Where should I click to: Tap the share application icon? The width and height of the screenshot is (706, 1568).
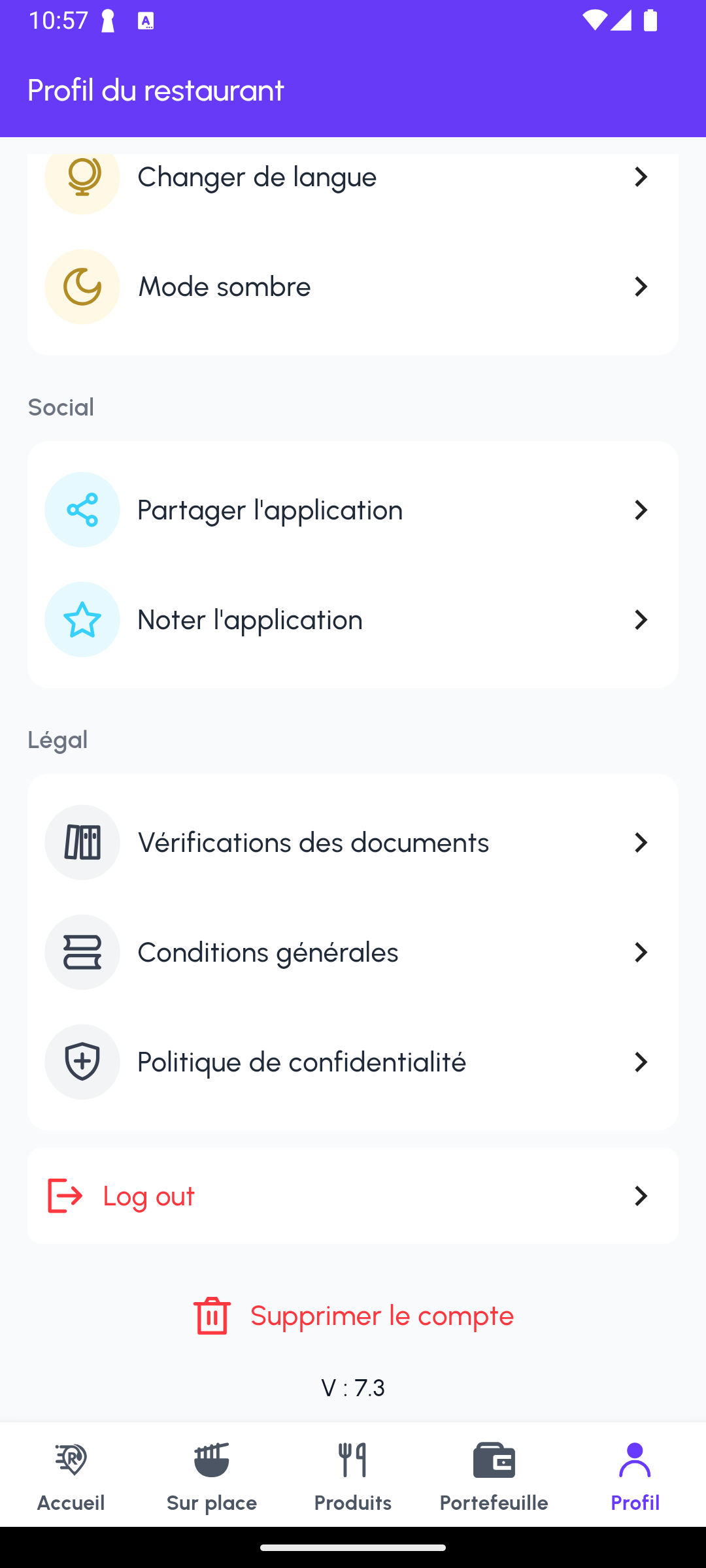tap(82, 510)
